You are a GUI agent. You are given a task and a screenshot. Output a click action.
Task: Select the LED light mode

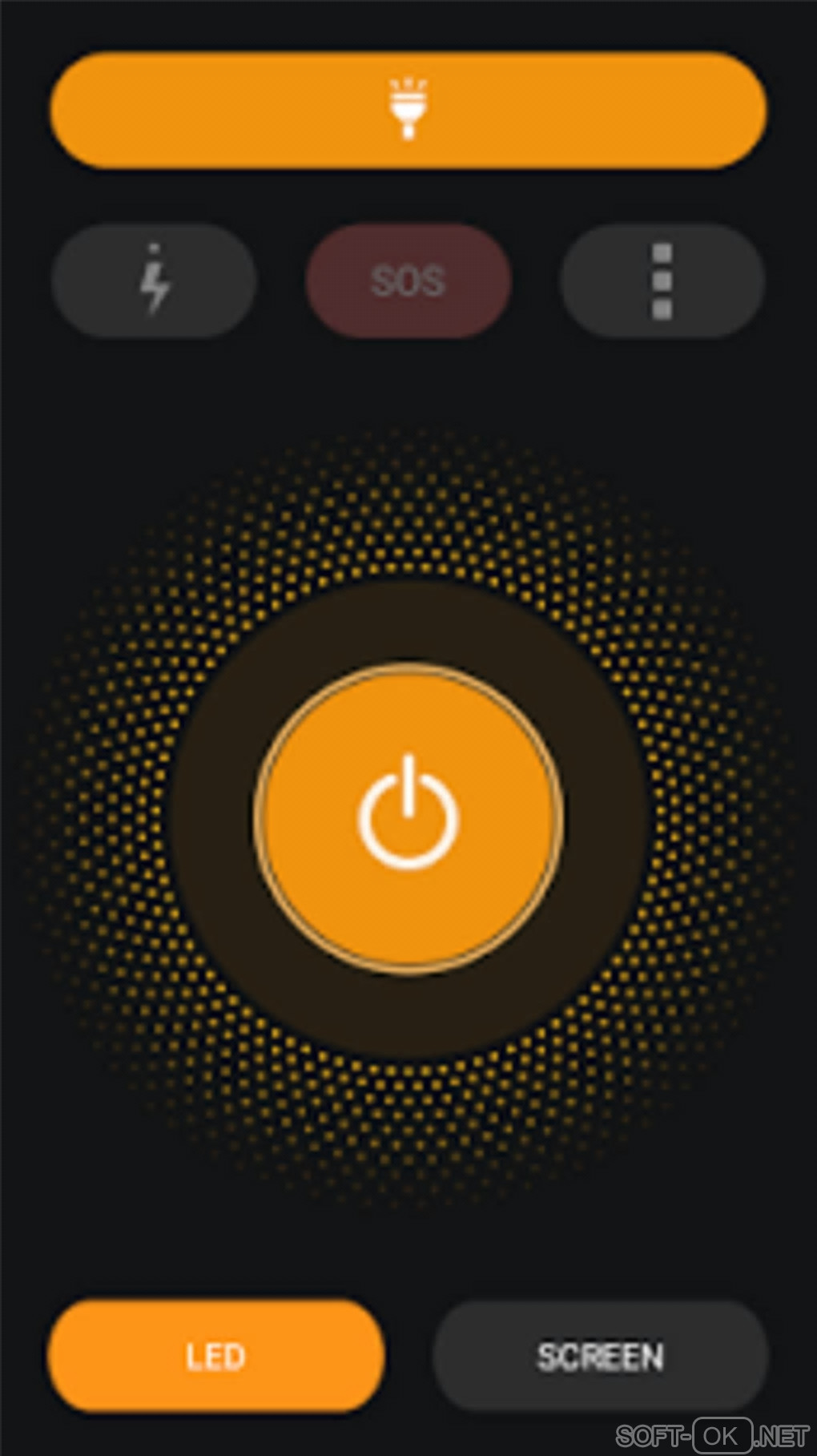[x=215, y=1356]
